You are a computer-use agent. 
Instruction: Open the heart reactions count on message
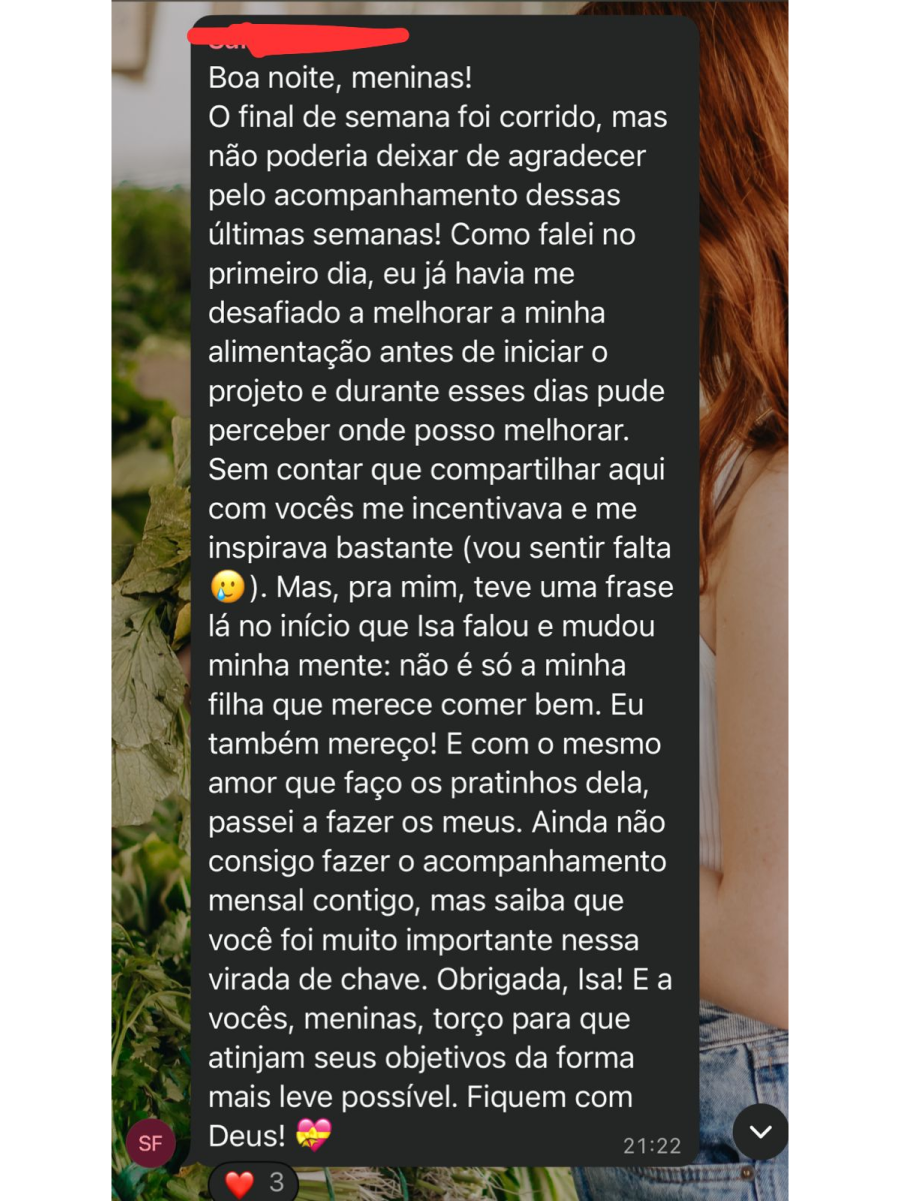[255, 1183]
